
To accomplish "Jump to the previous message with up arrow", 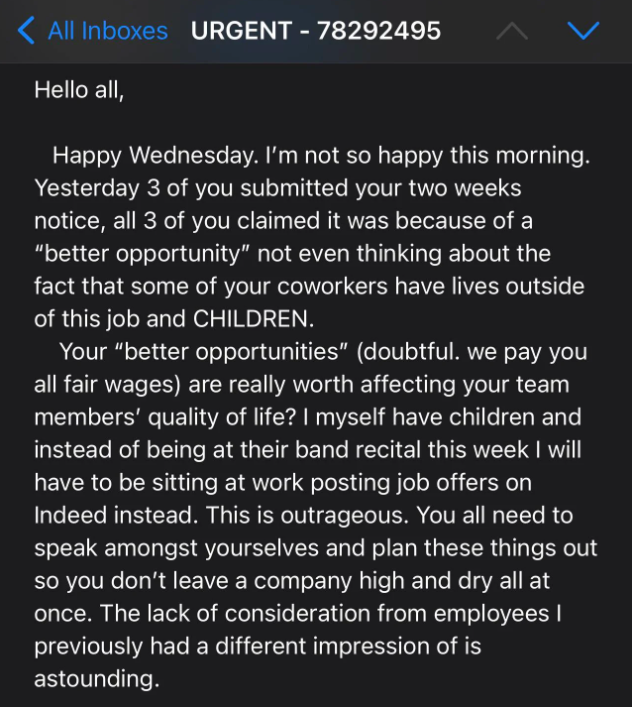I will pos(512,31).
